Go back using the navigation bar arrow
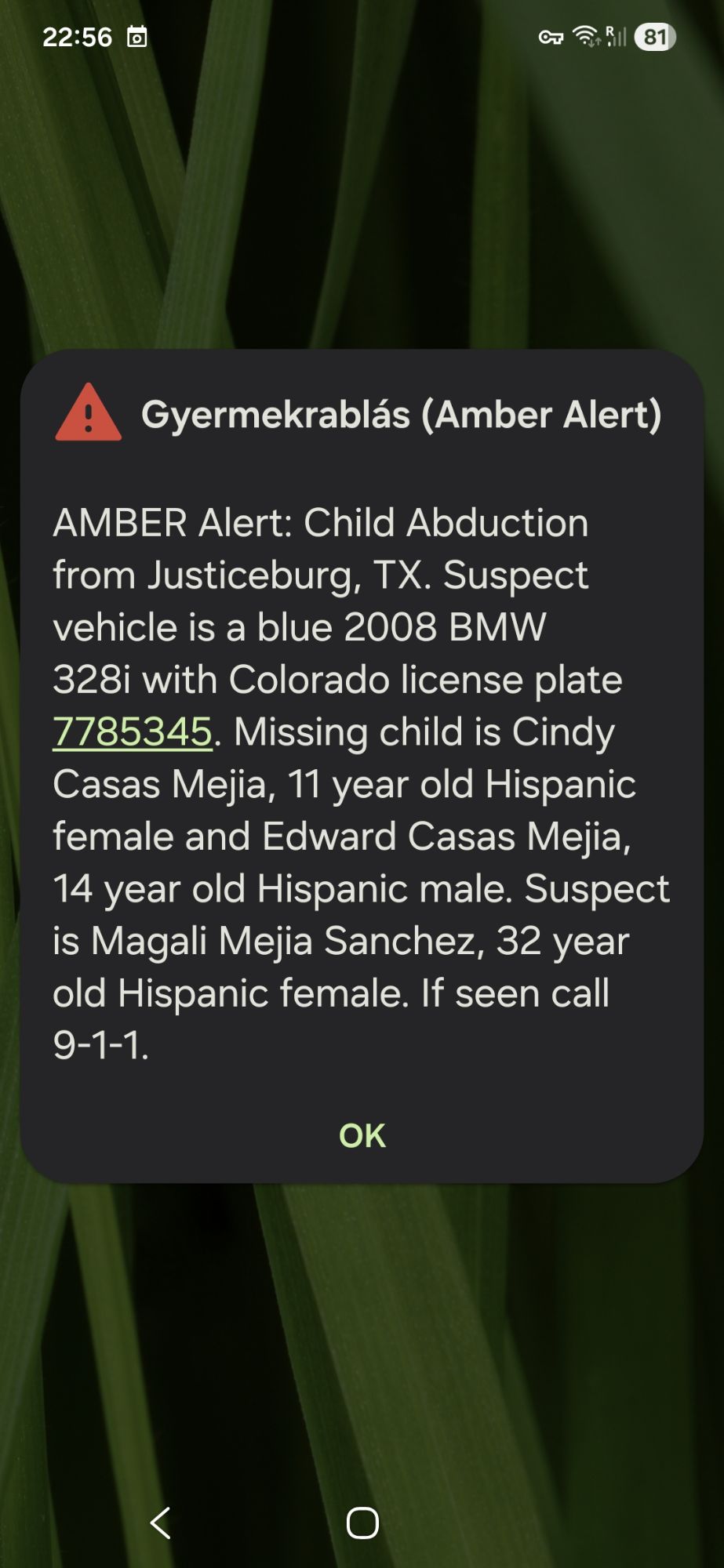 [x=160, y=1523]
